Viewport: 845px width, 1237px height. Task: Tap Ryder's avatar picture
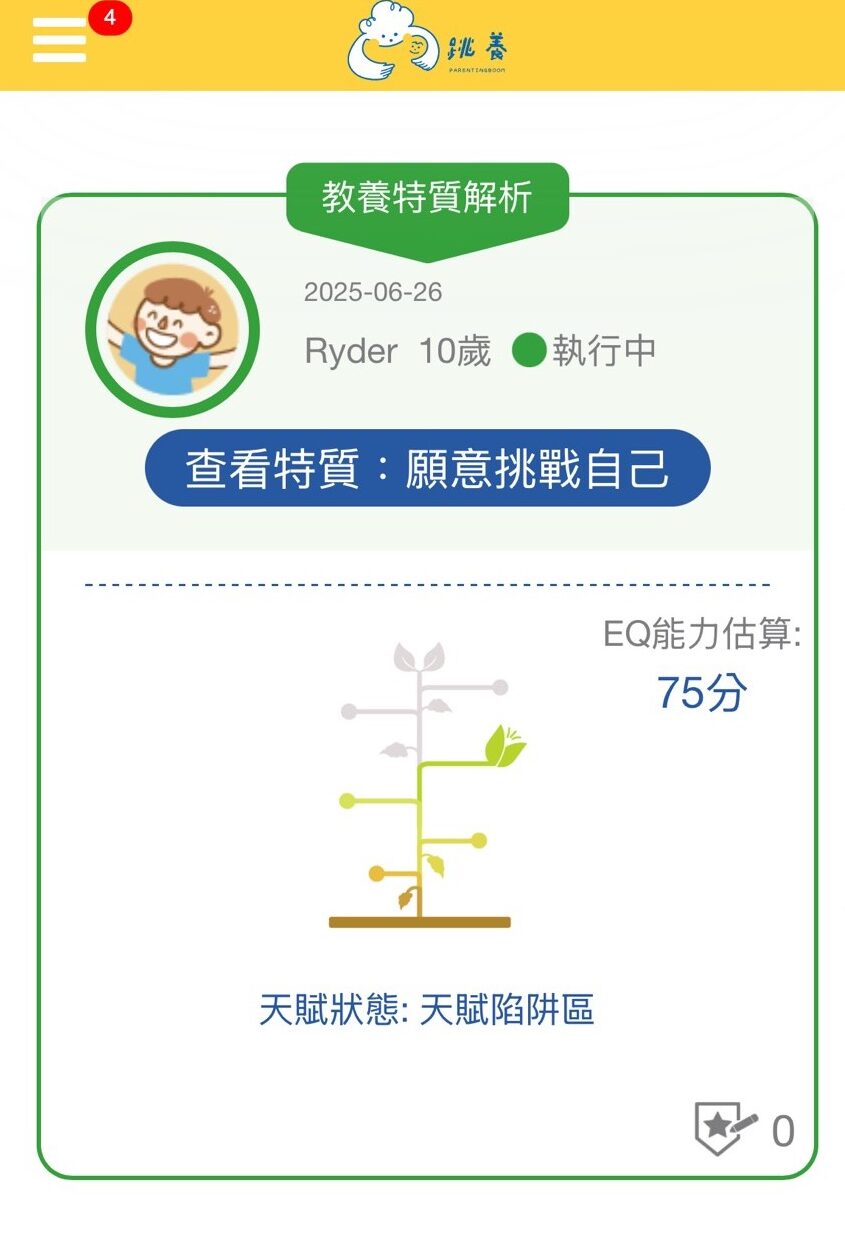[172, 330]
